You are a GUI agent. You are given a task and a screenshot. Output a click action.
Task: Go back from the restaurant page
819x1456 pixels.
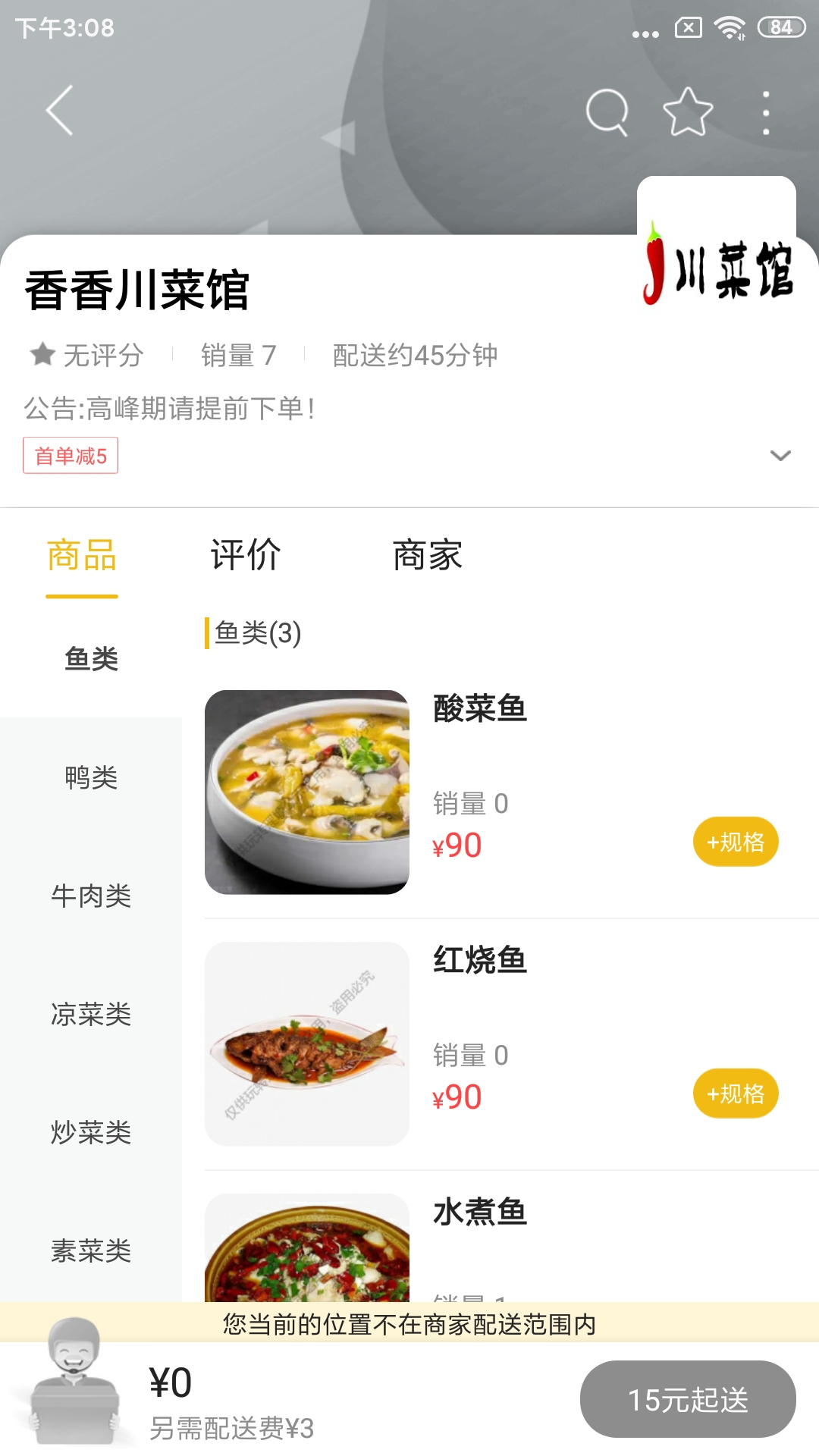61,111
